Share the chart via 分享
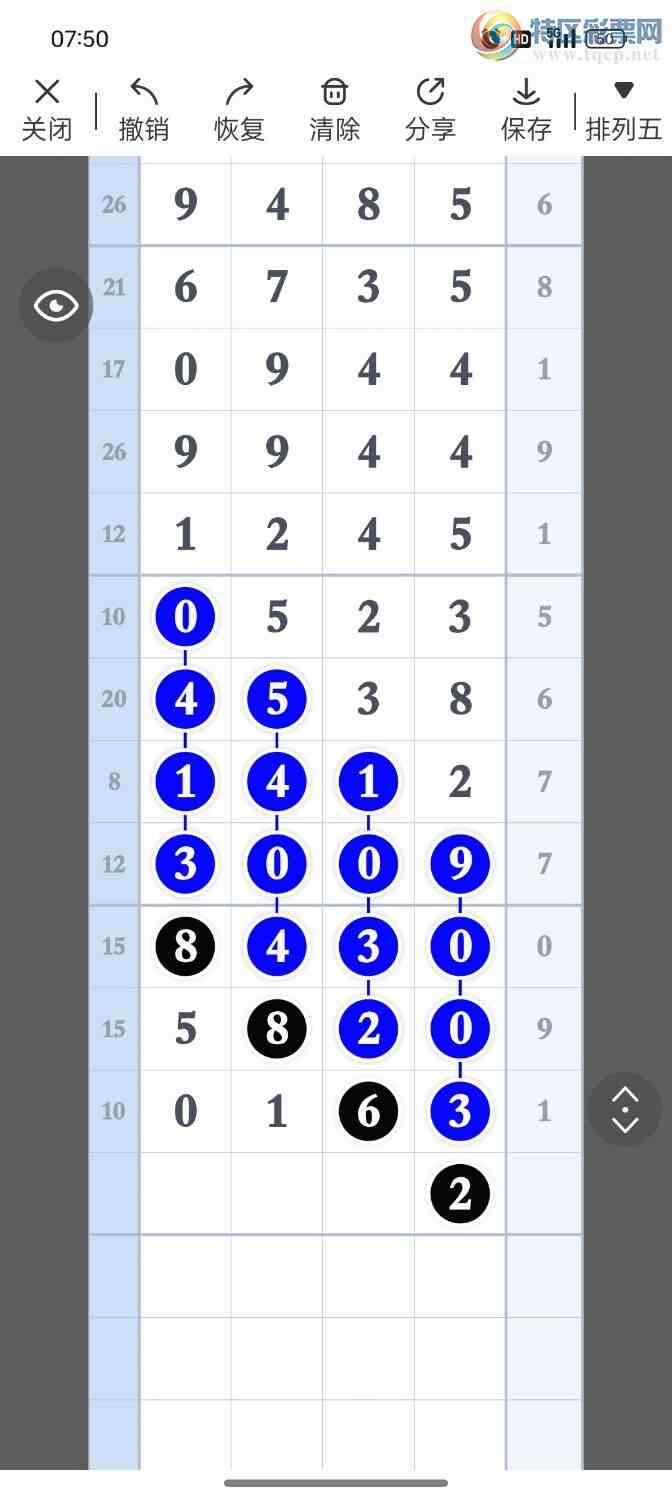This screenshot has width=672, height=1500. (x=430, y=110)
